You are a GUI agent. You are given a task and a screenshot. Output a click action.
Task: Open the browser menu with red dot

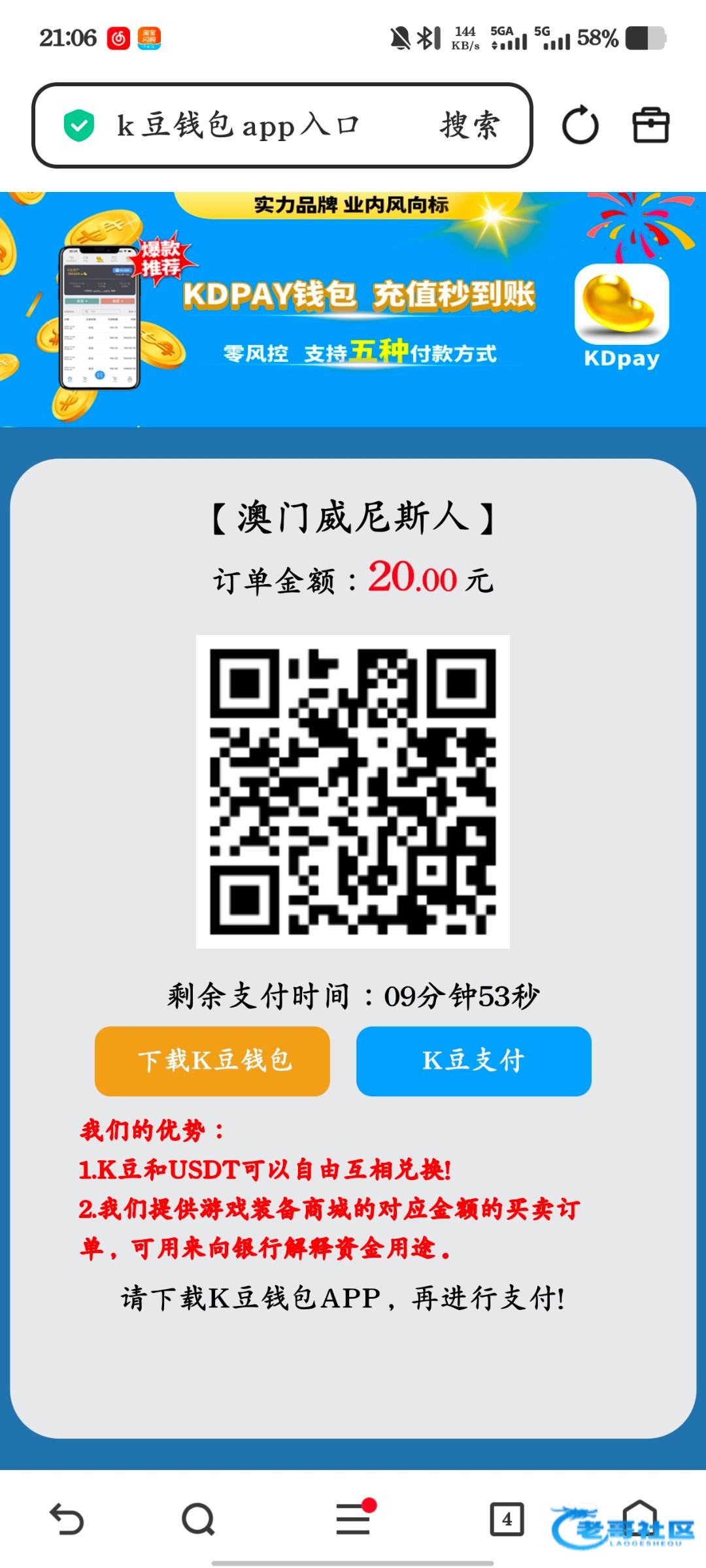coord(354,1518)
